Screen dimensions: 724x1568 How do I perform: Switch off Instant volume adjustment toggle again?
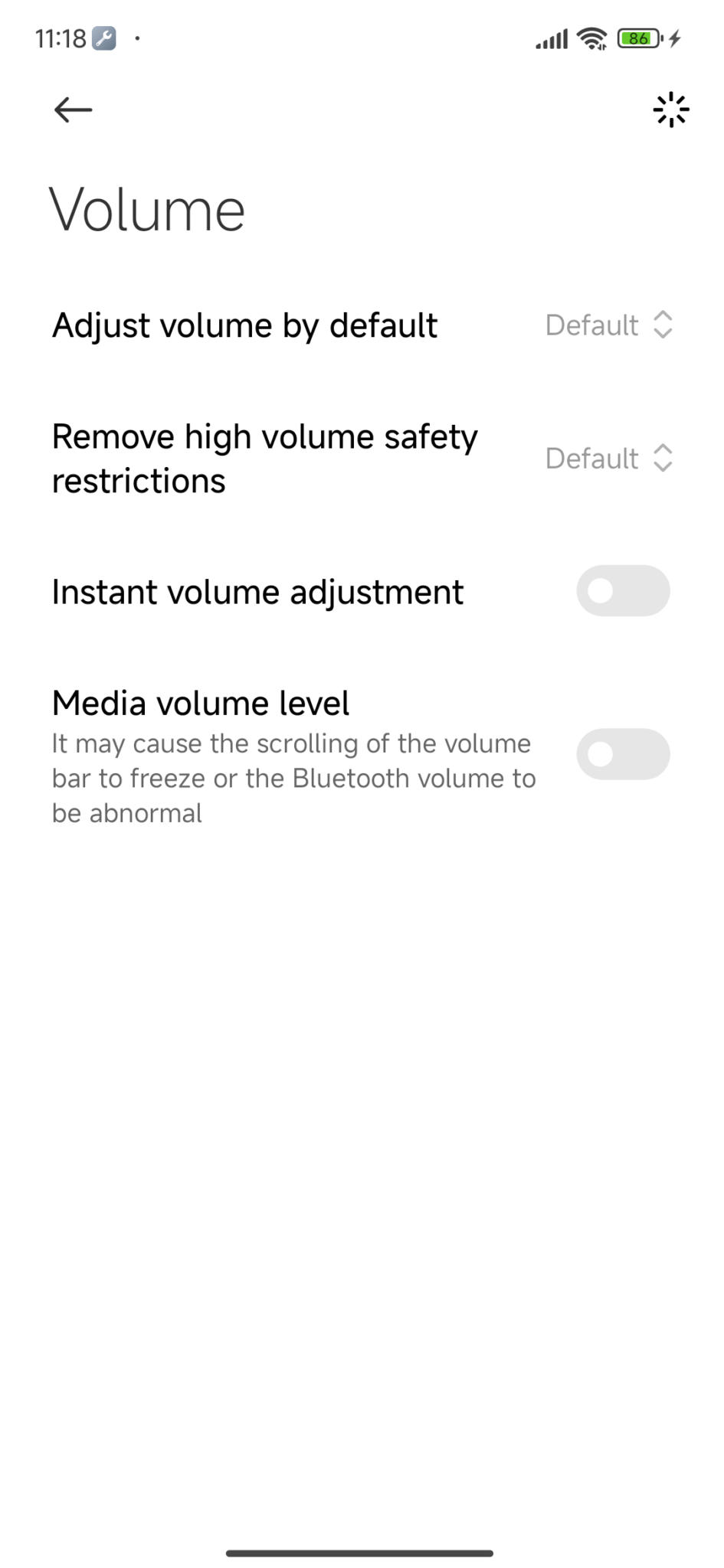[623, 590]
